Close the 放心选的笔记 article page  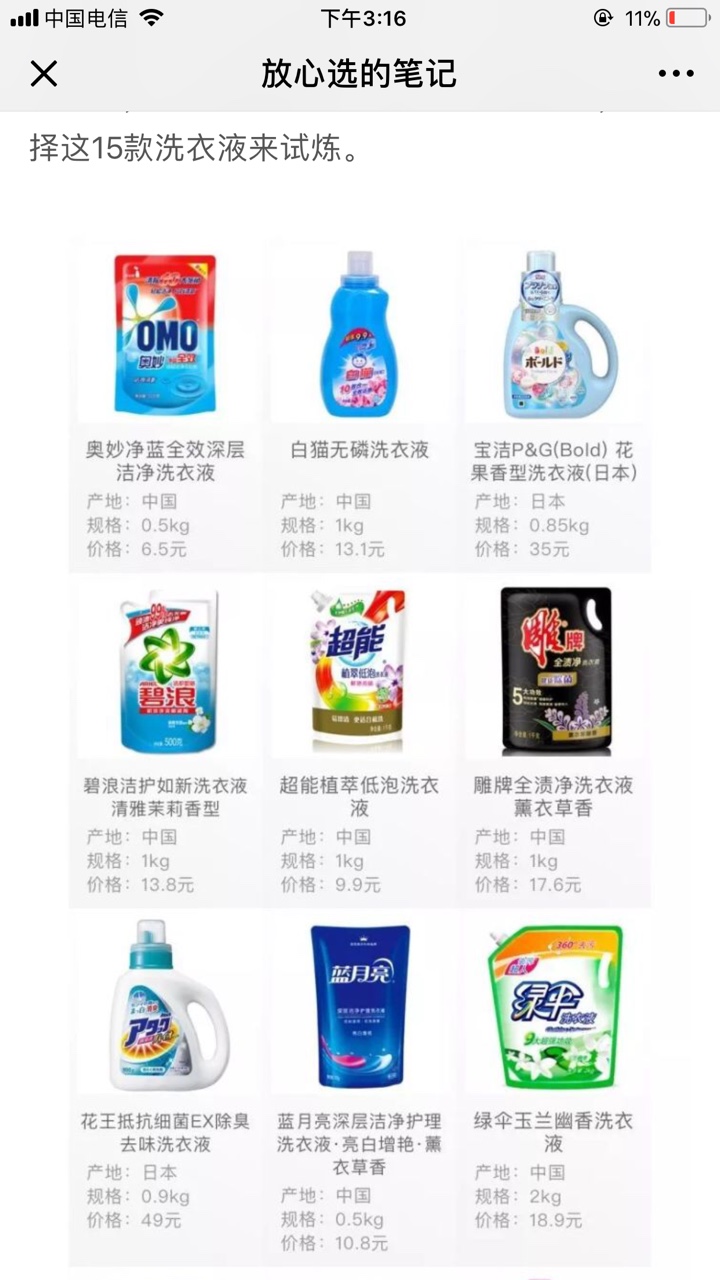click(x=44, y=73)
